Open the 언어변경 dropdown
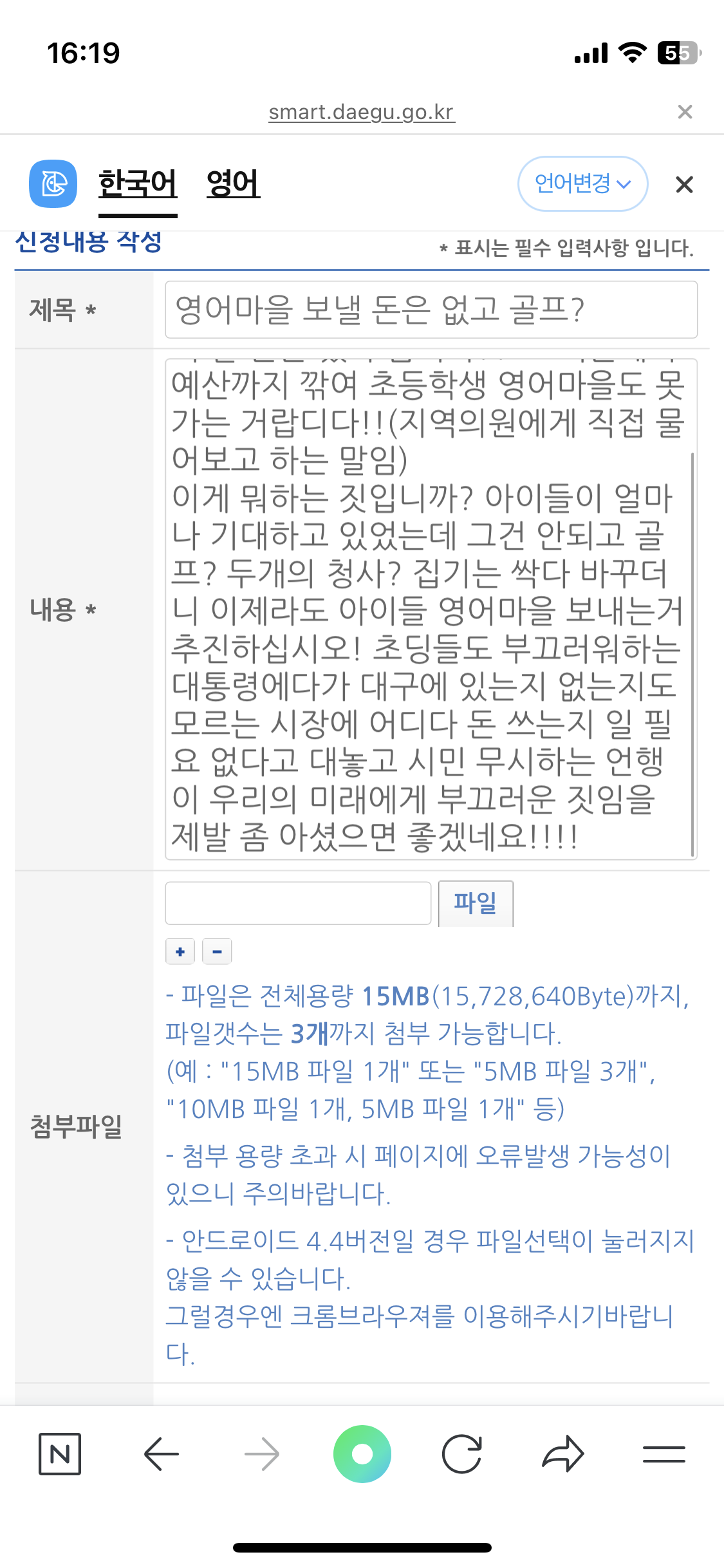The width and height of the screenshot is (724, 1568). coord(582,184)
